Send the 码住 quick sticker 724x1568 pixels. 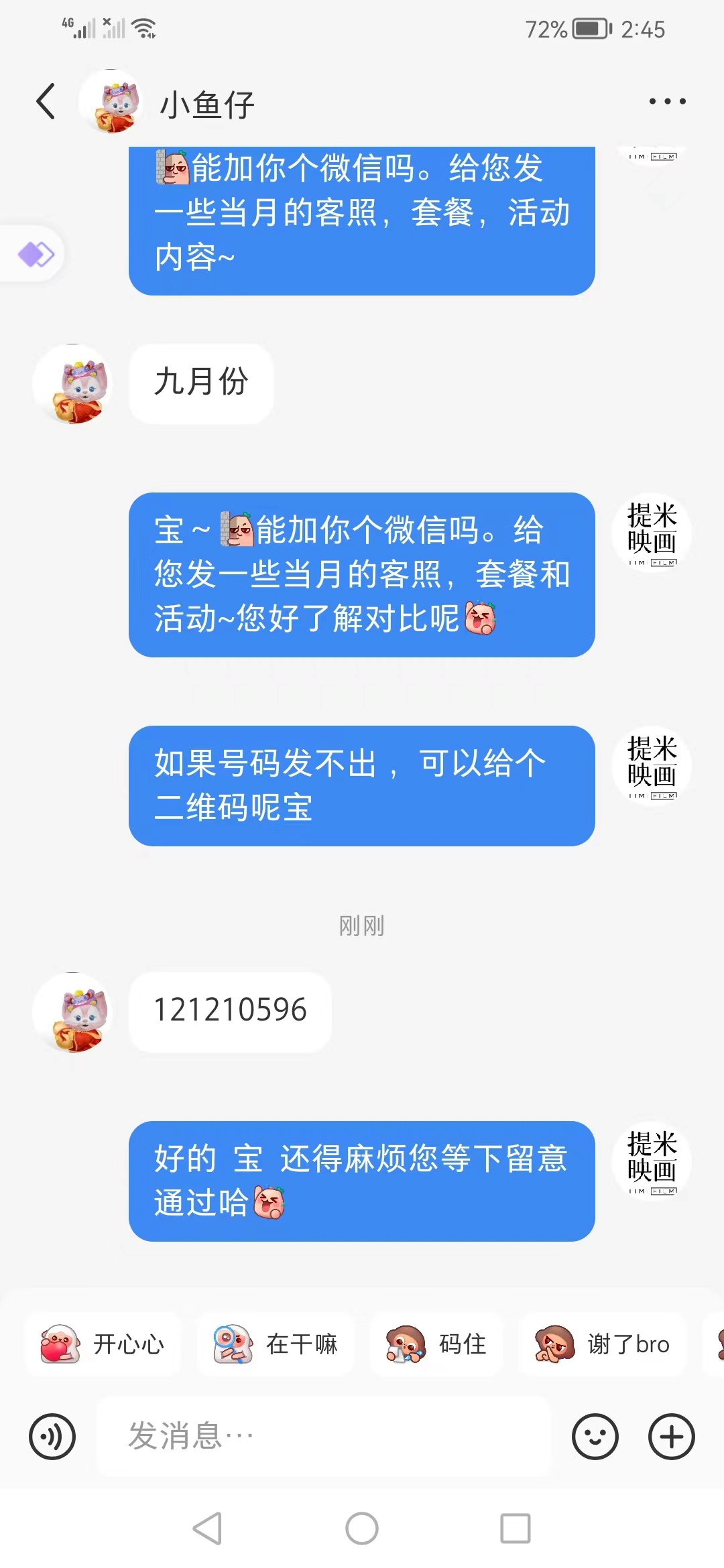point(436,1344)
